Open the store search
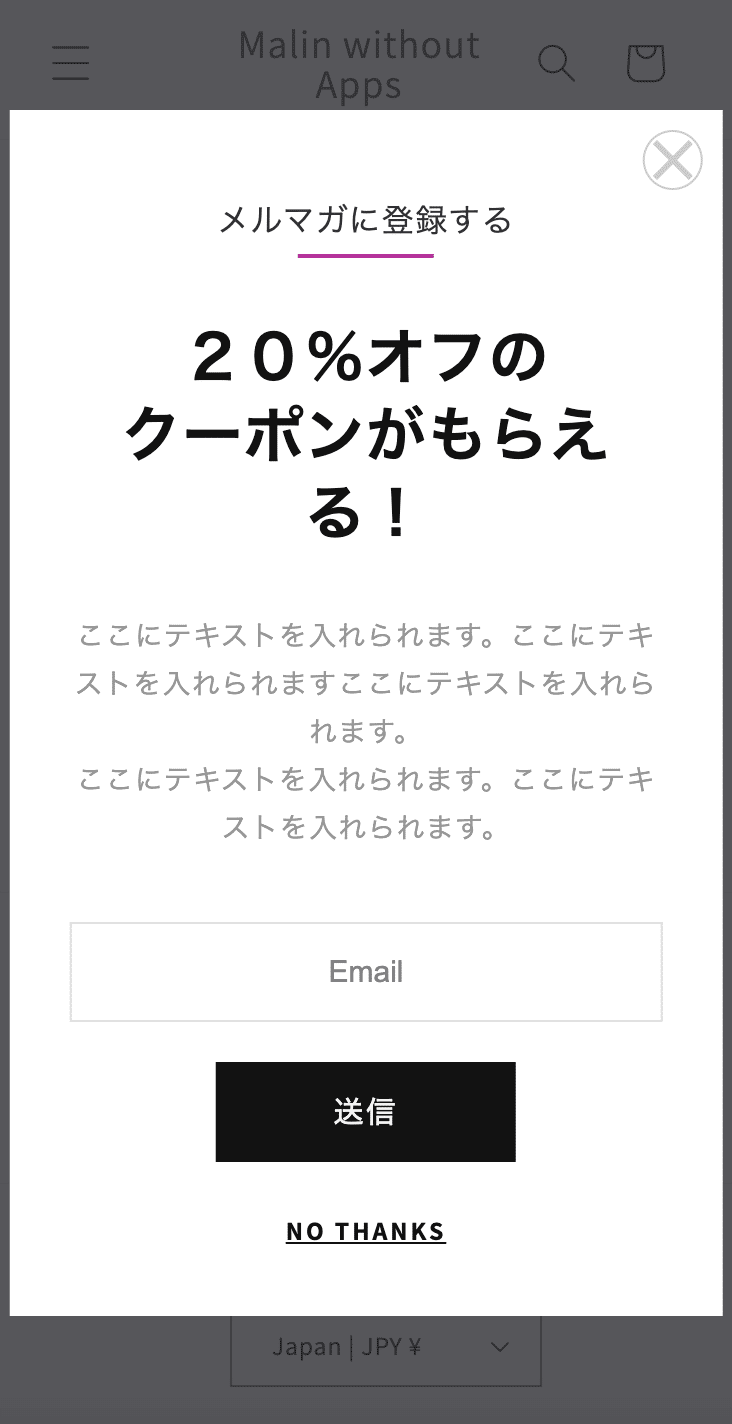Image resolution: width=732 pixels, height=1424 pixels. (556, 63)
